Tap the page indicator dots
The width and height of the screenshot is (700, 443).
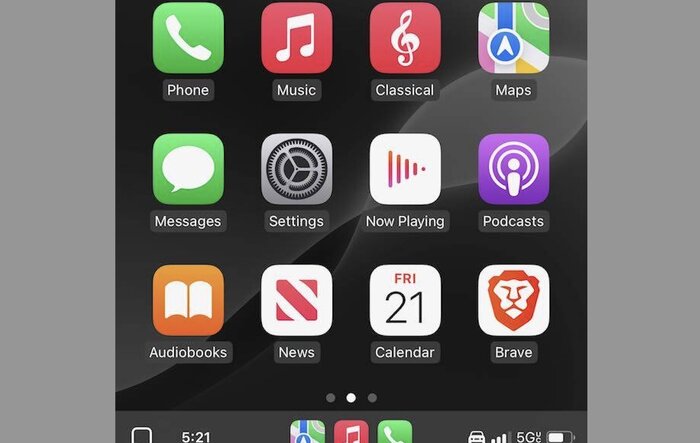[x=351, y=397]
